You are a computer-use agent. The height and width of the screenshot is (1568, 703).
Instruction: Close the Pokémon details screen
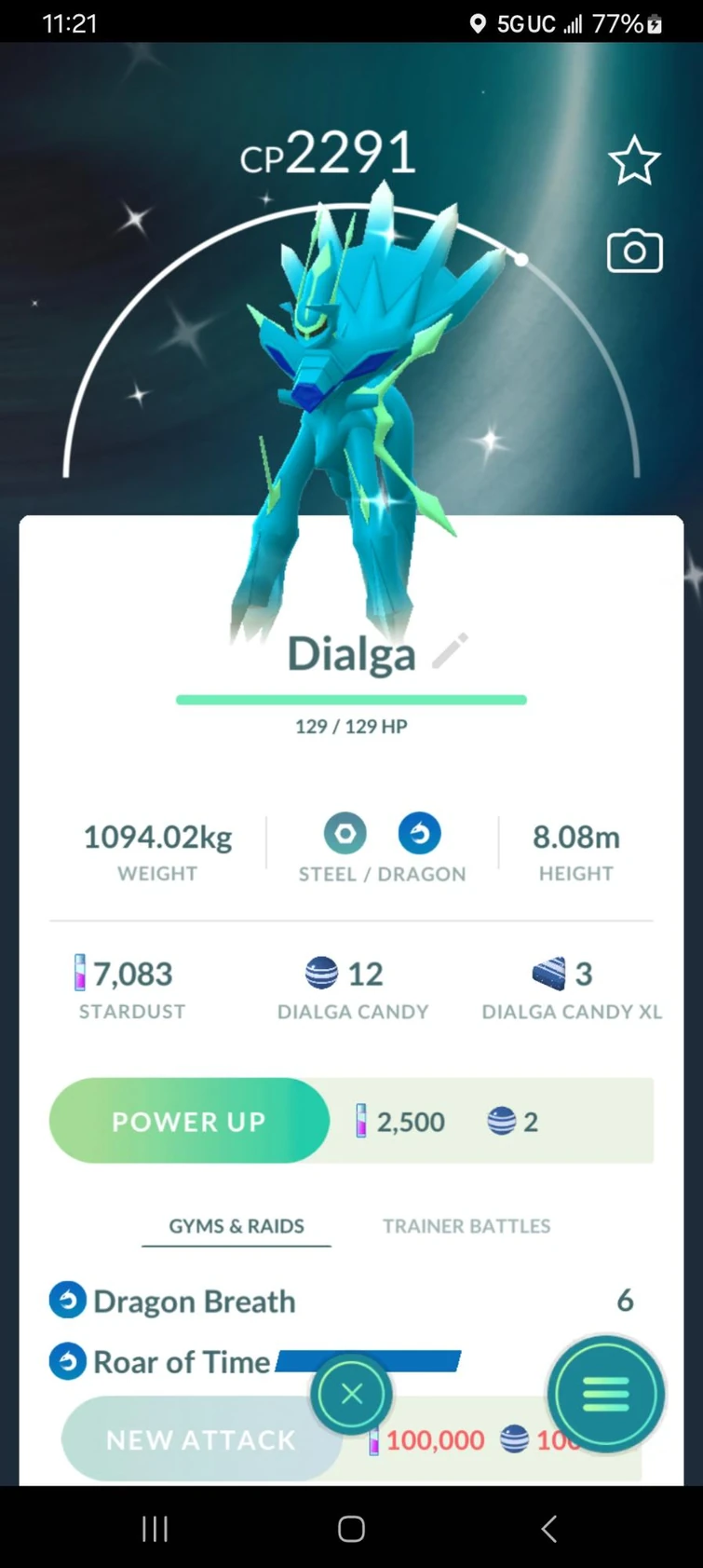pyautogui.click(x=351, y=1394)
